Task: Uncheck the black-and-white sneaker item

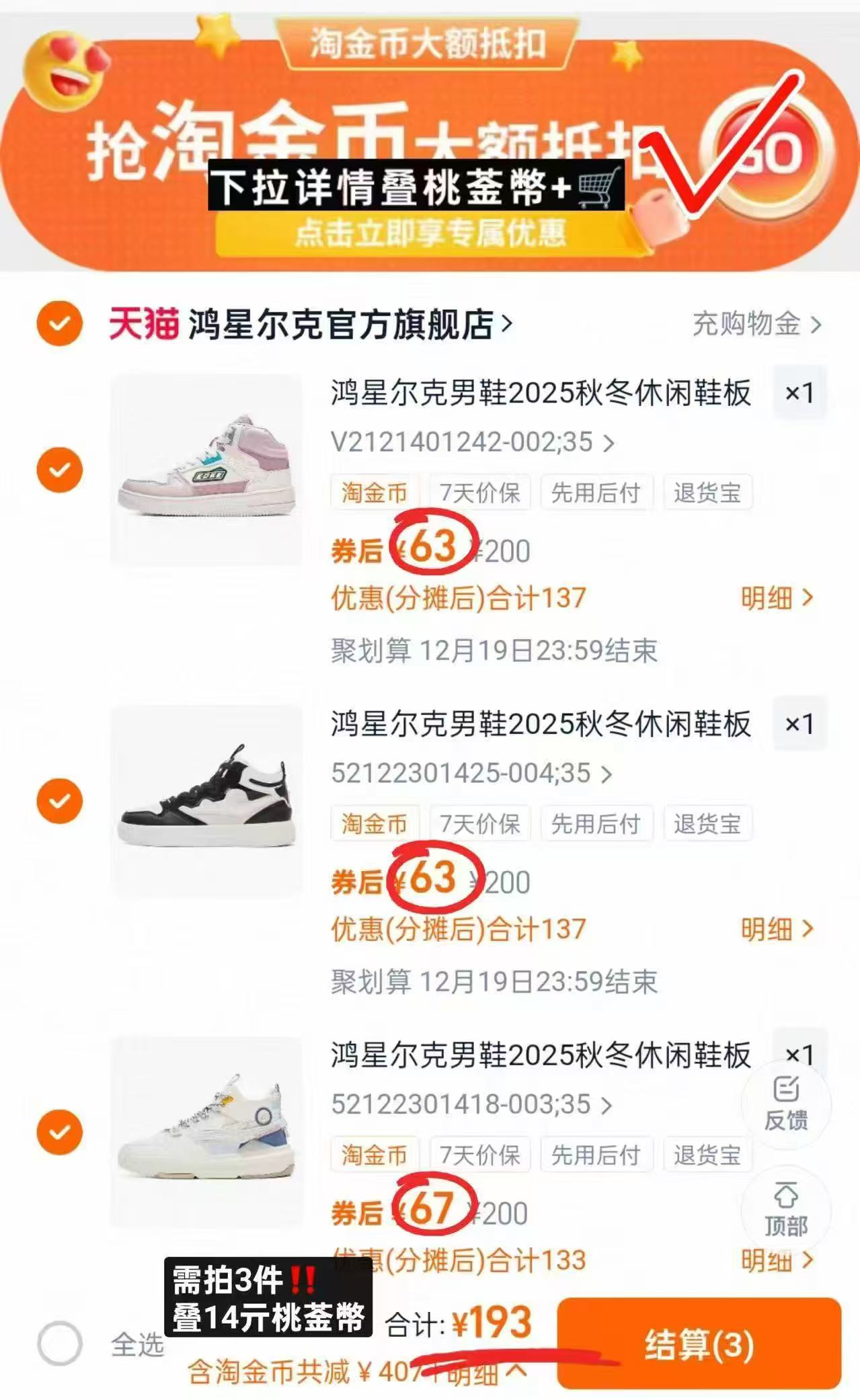Action: (61, 800)
